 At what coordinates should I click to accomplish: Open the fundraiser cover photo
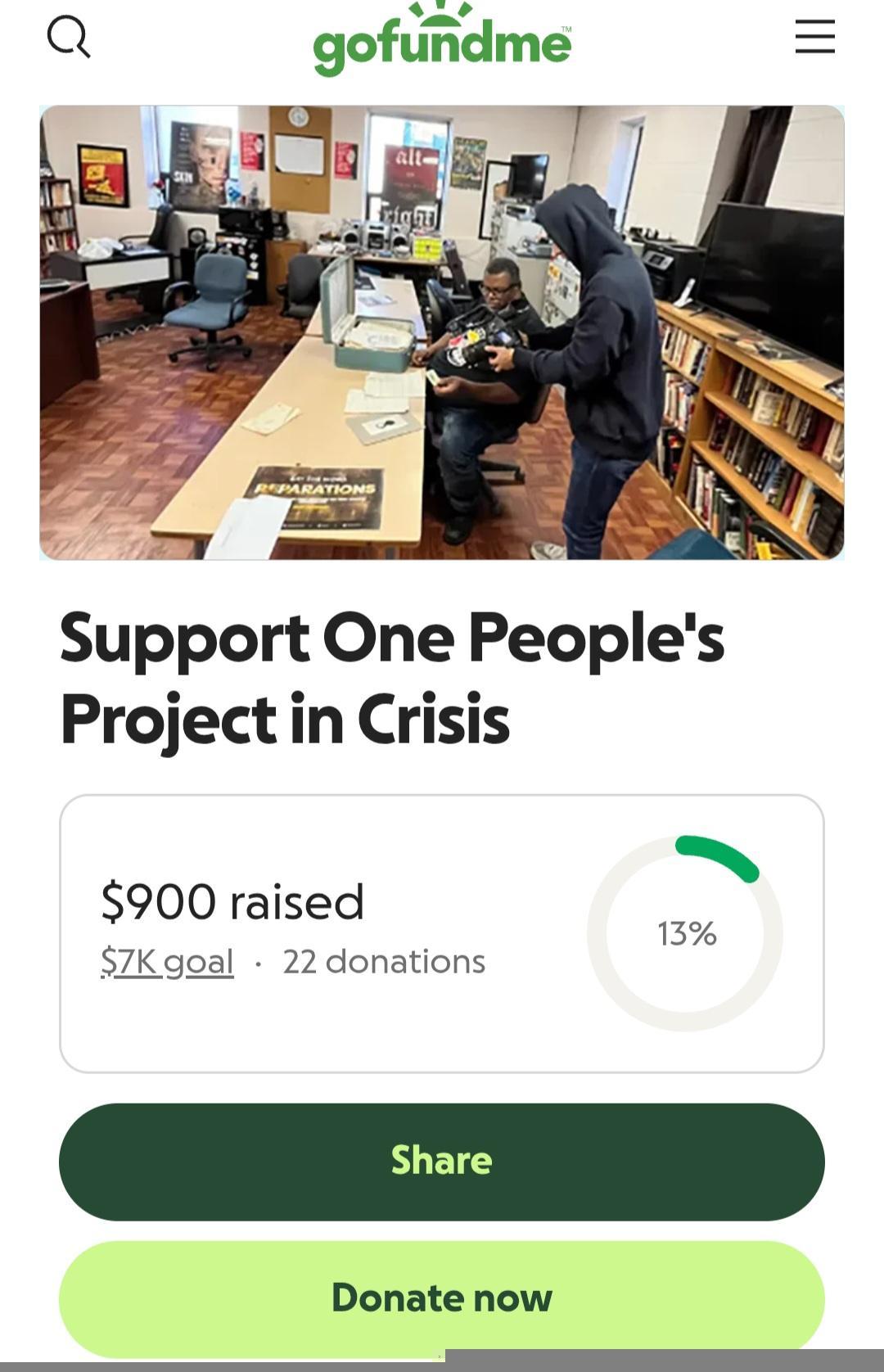tap(442, 332)
